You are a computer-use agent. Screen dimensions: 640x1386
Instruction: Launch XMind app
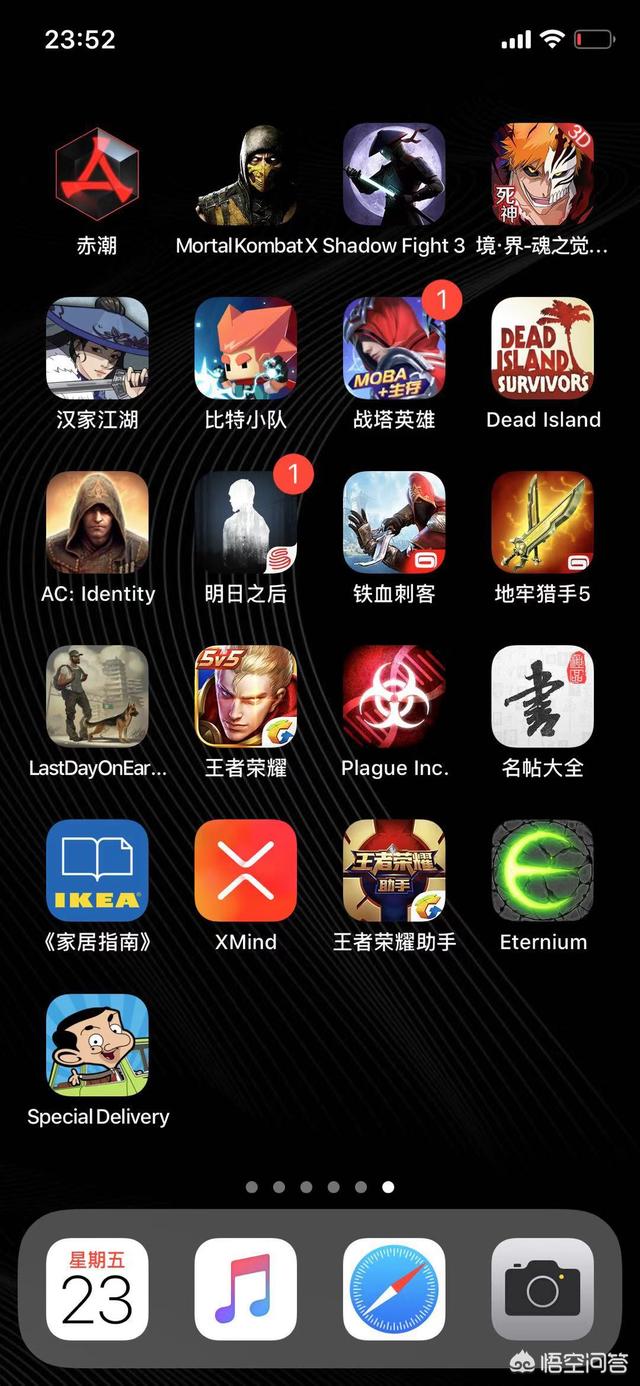click(245, 871)
